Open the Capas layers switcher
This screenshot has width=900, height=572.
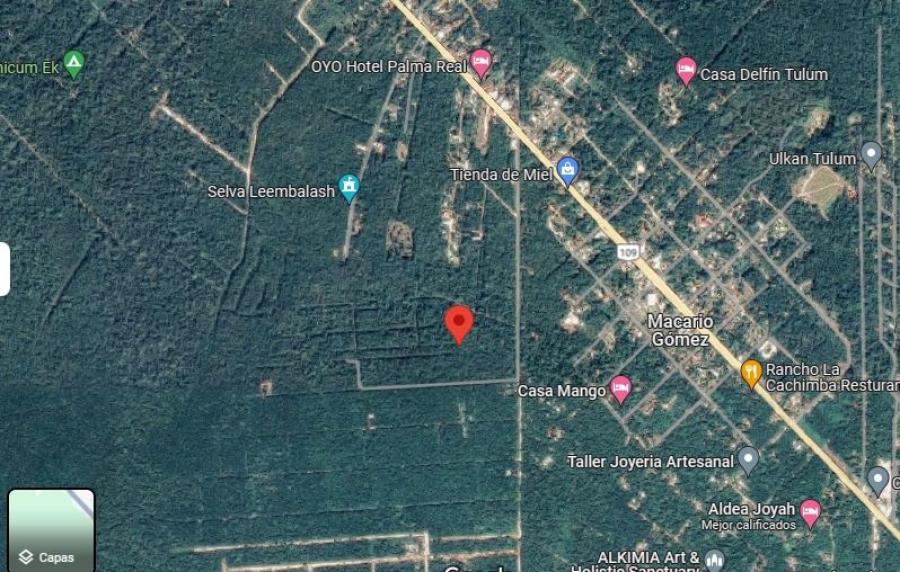[51, 530]
